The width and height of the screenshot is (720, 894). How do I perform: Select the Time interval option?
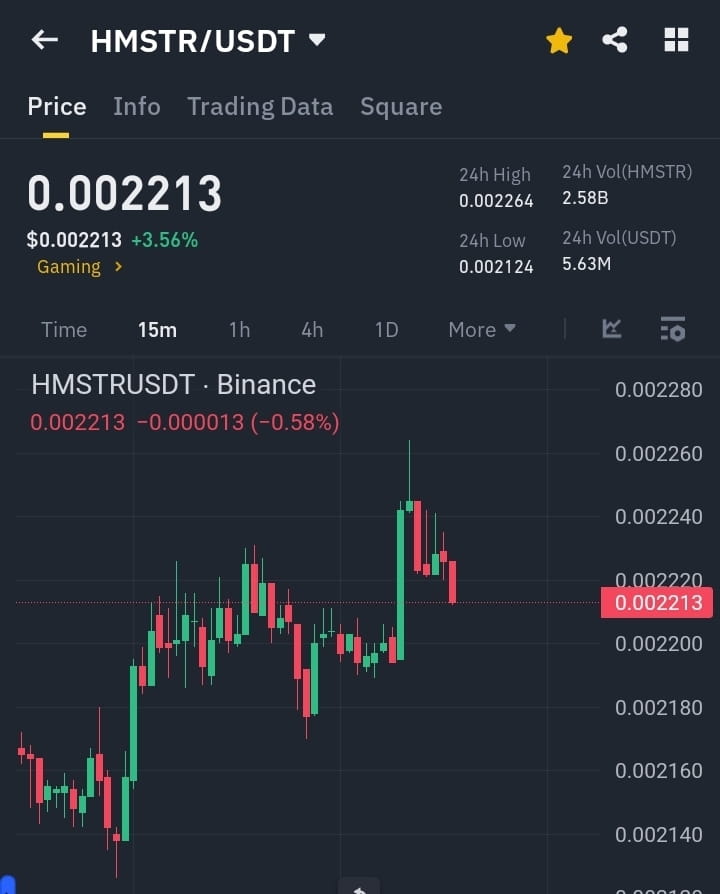(63, 329)
